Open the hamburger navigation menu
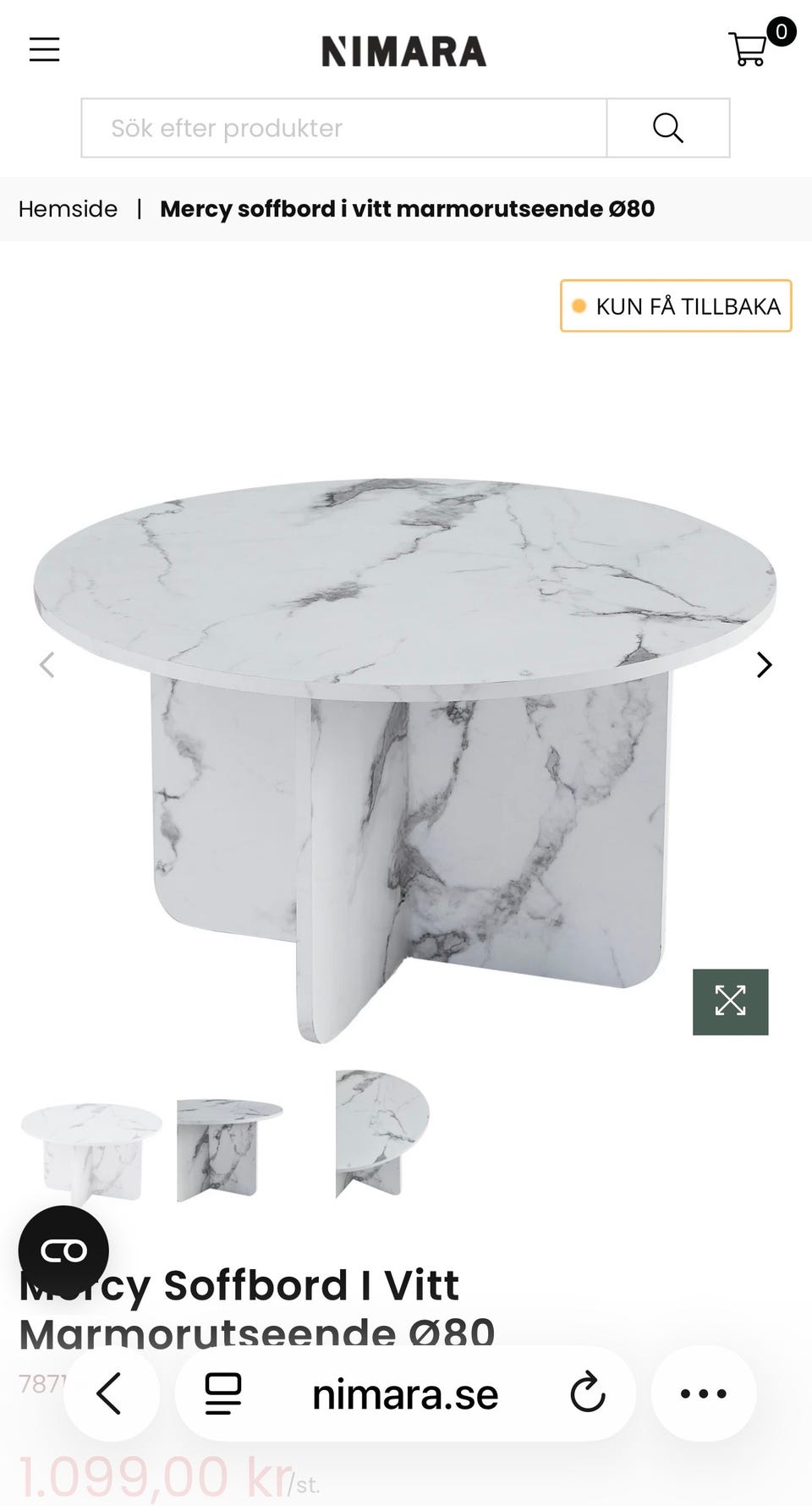 (44, 50)
